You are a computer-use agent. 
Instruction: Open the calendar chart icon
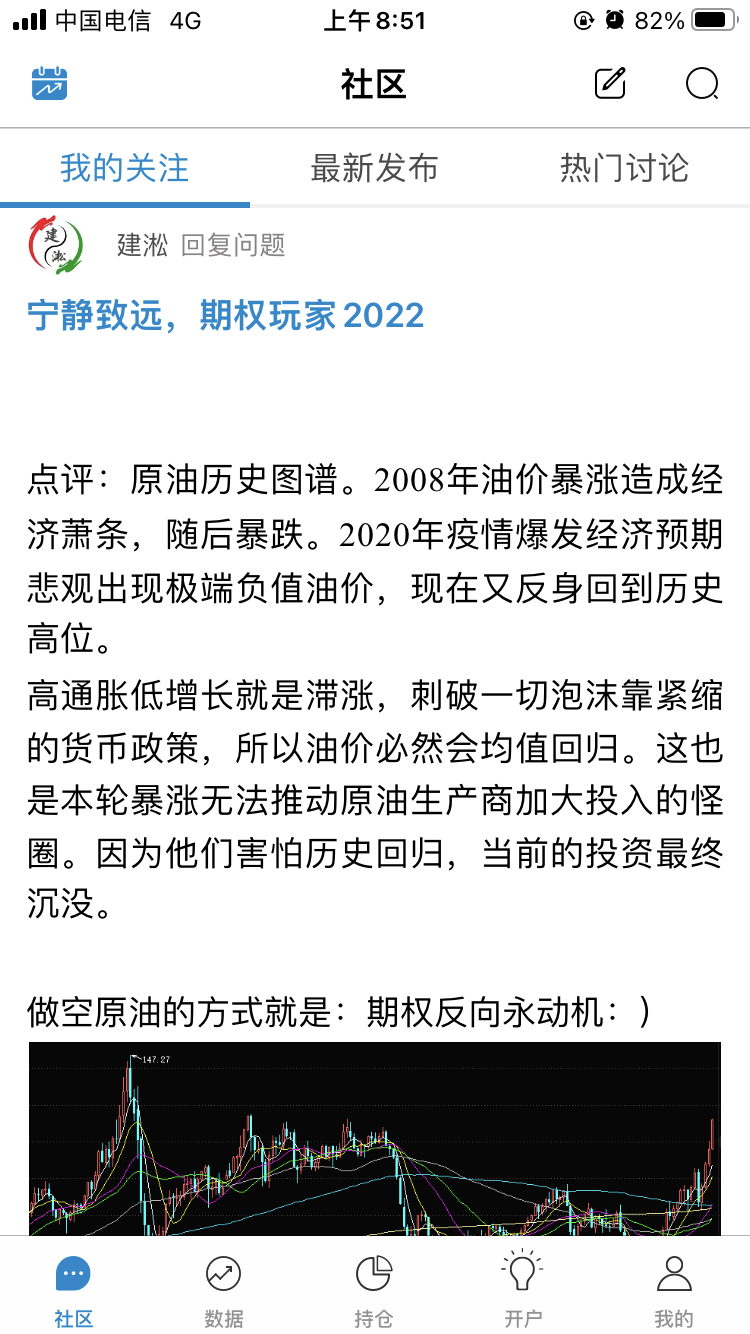tap(49, 83)
